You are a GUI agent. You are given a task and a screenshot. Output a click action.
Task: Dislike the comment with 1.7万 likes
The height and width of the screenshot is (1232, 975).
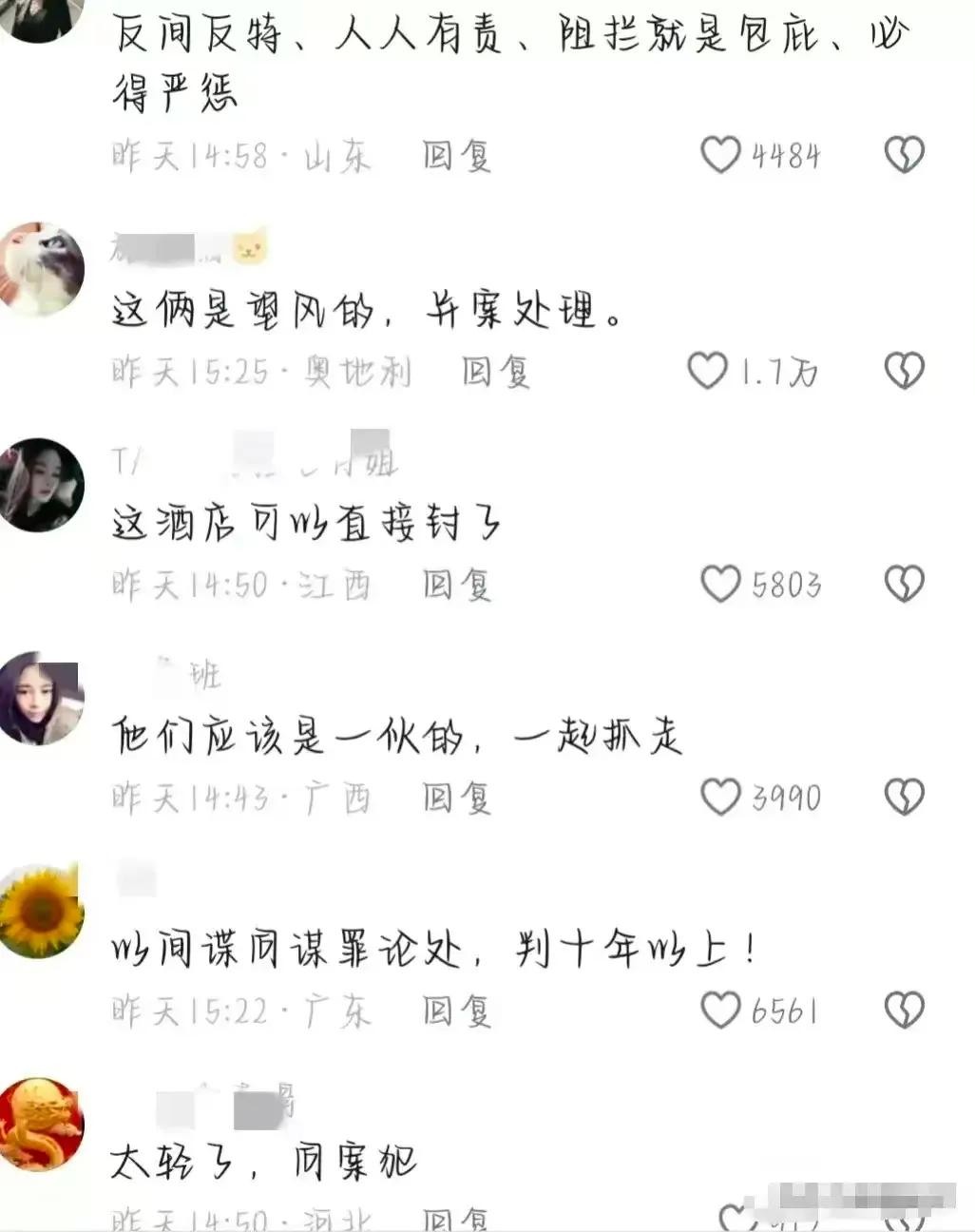904,371
